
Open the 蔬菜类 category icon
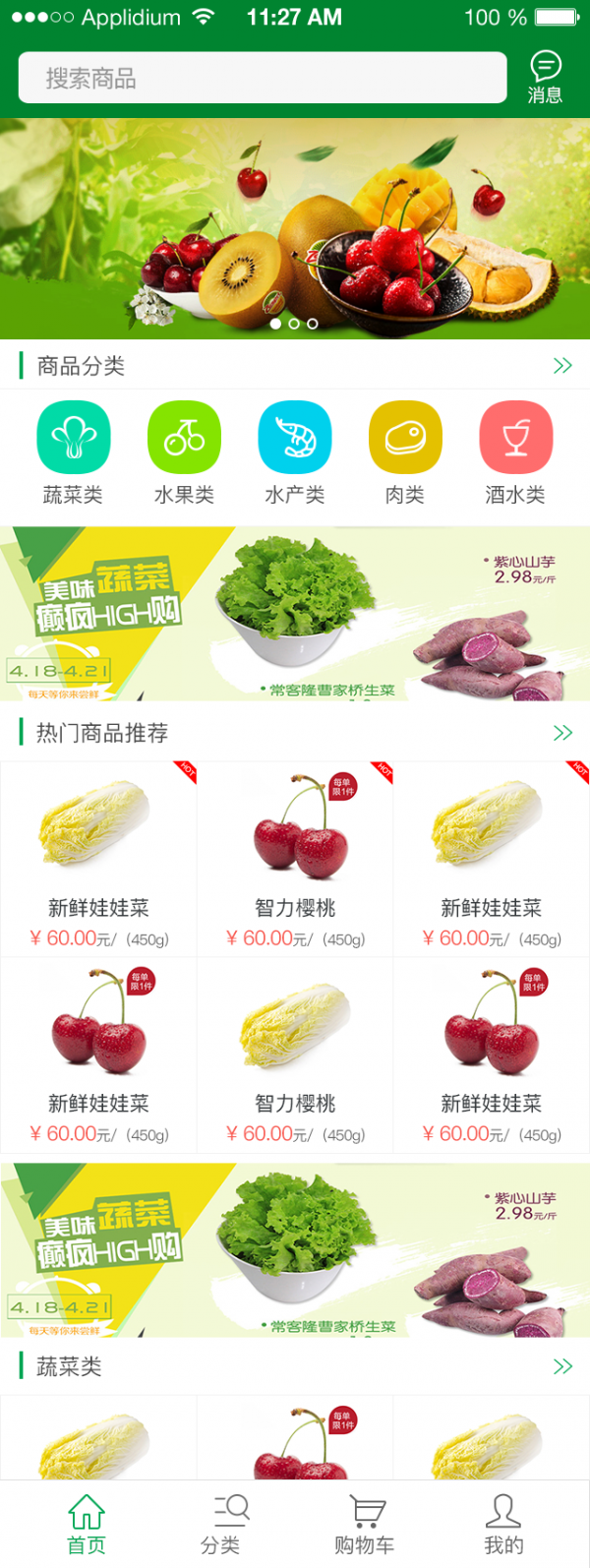tap(73, 438)
